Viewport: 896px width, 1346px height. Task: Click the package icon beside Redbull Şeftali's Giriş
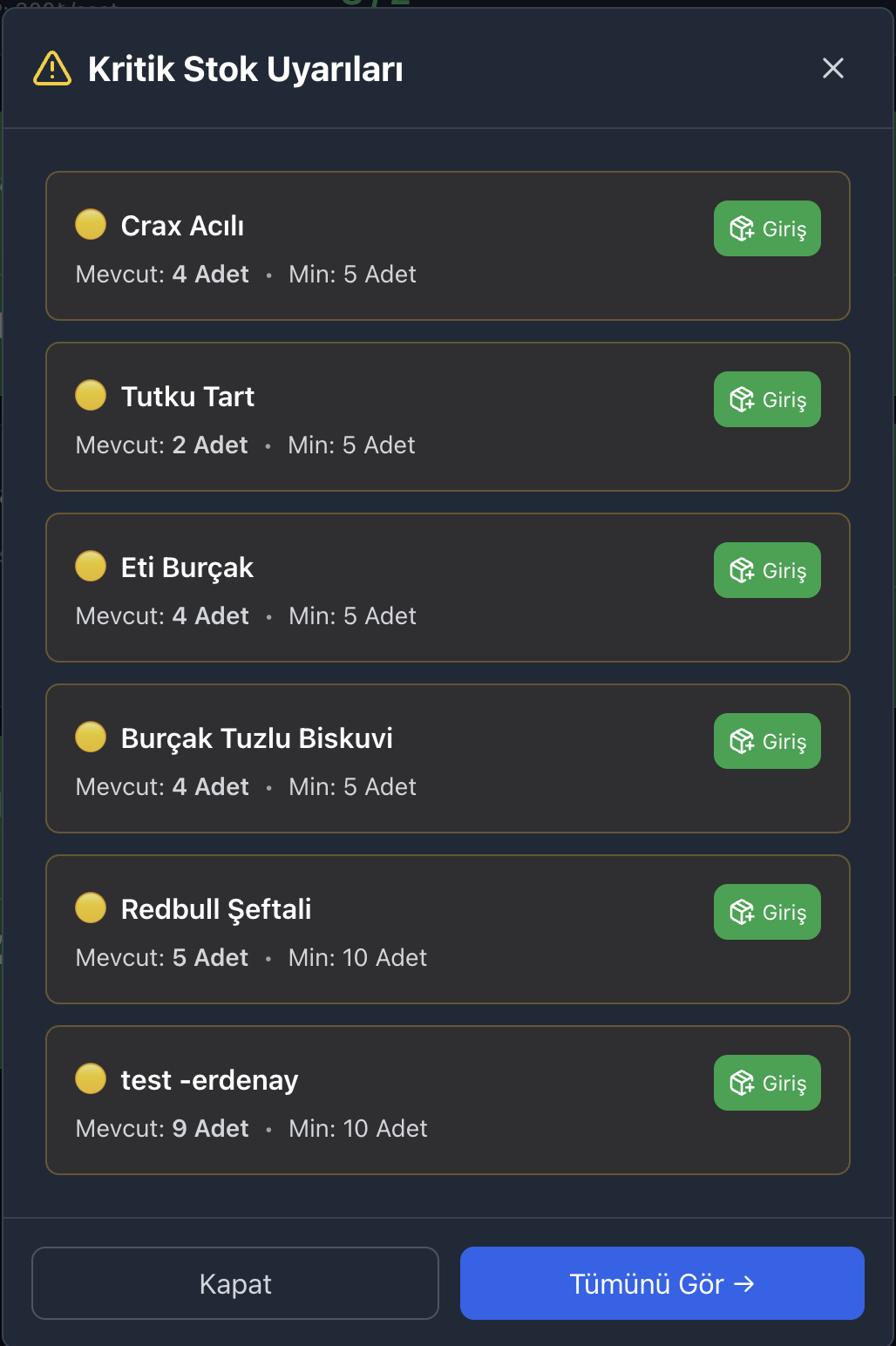pyautogui.click(x=740, y=912)
